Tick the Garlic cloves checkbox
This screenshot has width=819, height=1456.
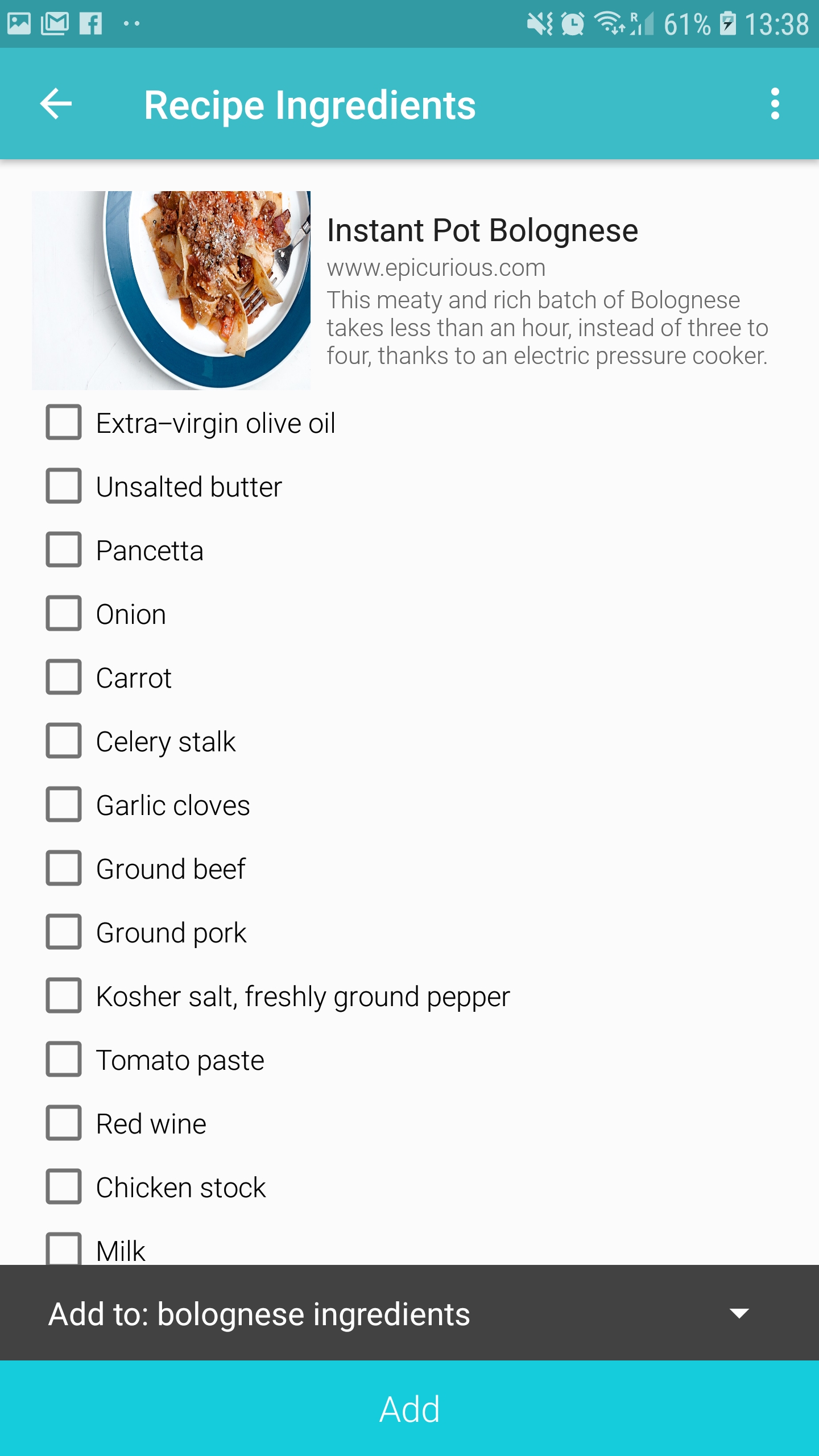coord(64,805)
